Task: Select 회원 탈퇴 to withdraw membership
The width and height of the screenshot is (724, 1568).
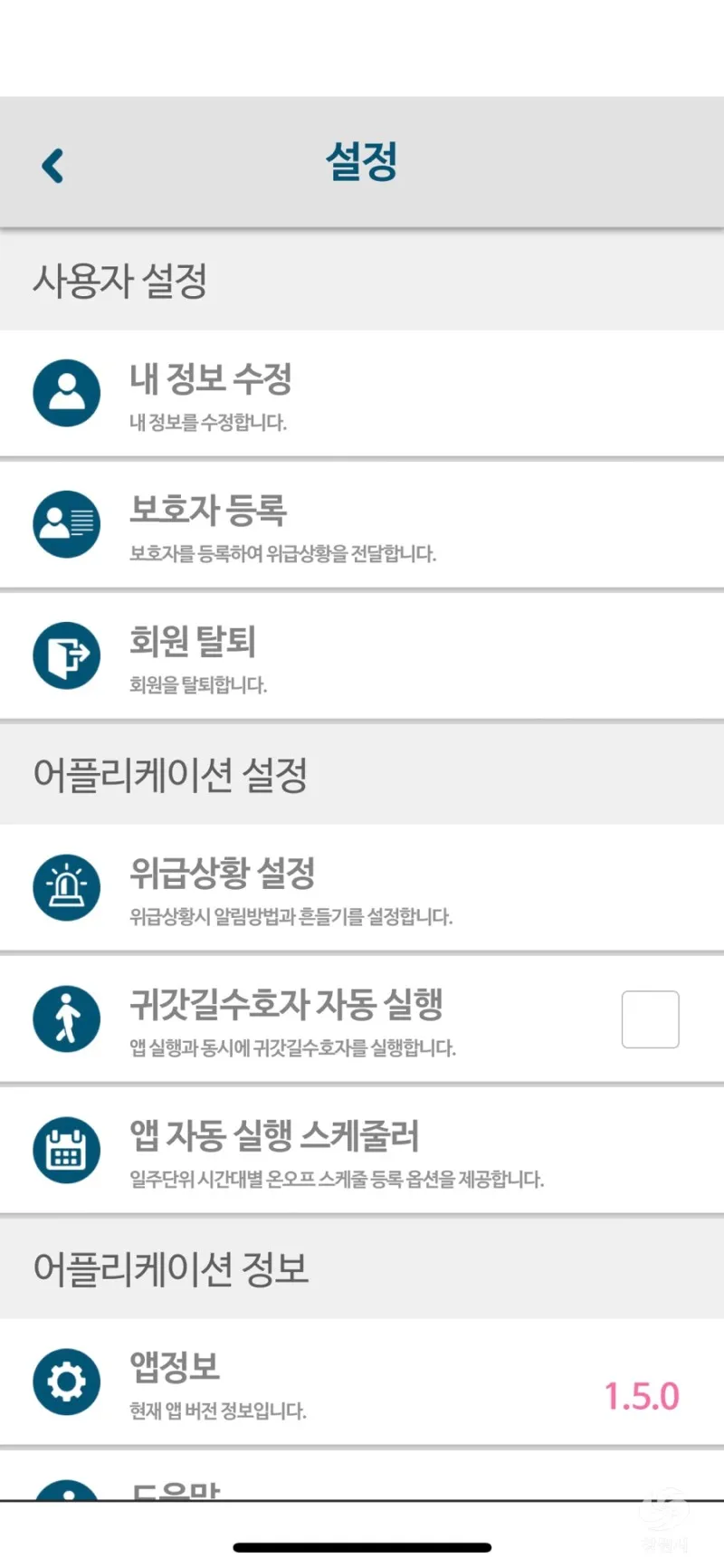Action: tap(362, 656)
